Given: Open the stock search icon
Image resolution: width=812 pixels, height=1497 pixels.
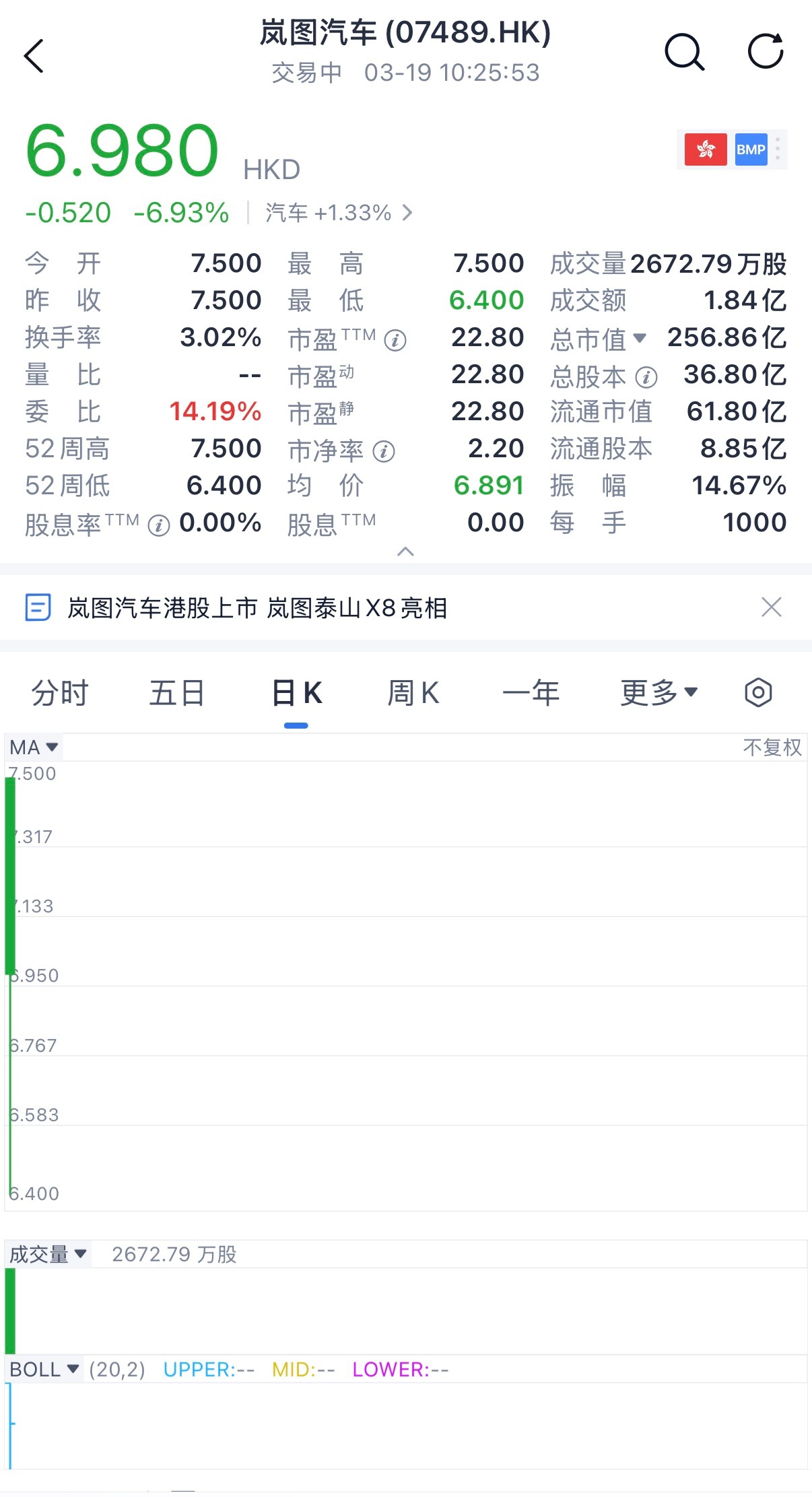Looking at the screenshot, I should click(683, 51).
